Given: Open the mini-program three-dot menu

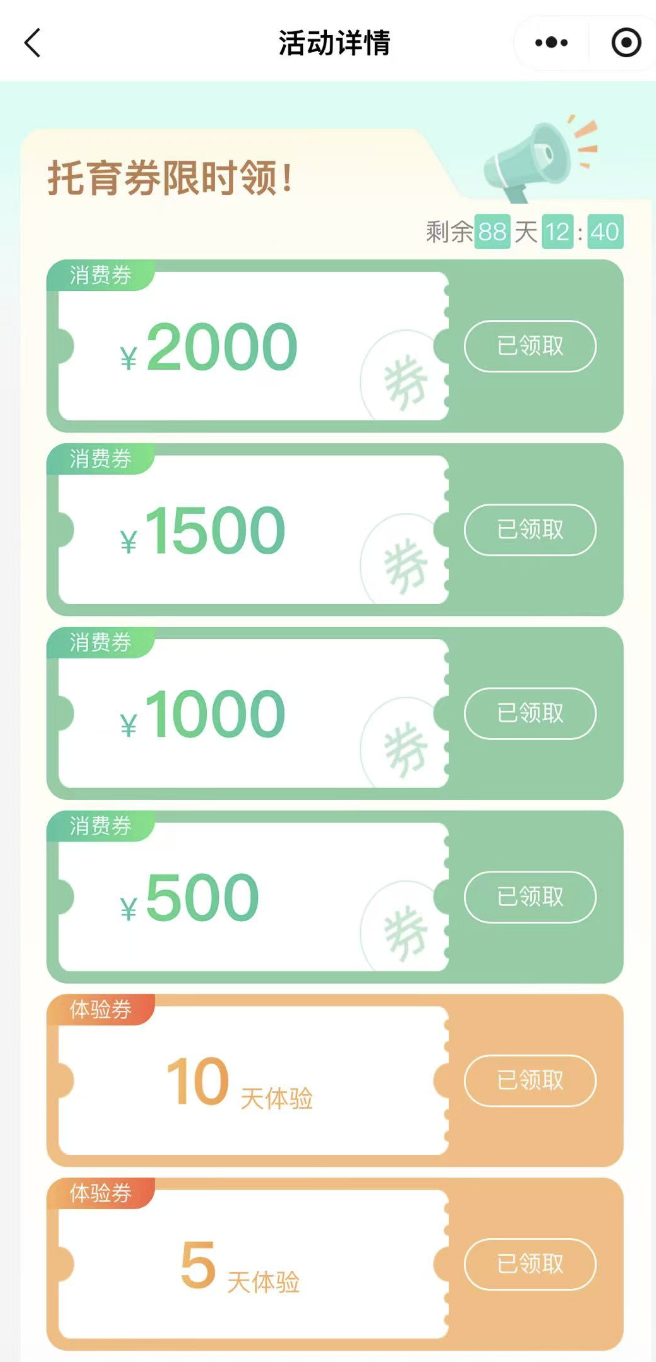Looking at the screenshot, I should (551, 43).
